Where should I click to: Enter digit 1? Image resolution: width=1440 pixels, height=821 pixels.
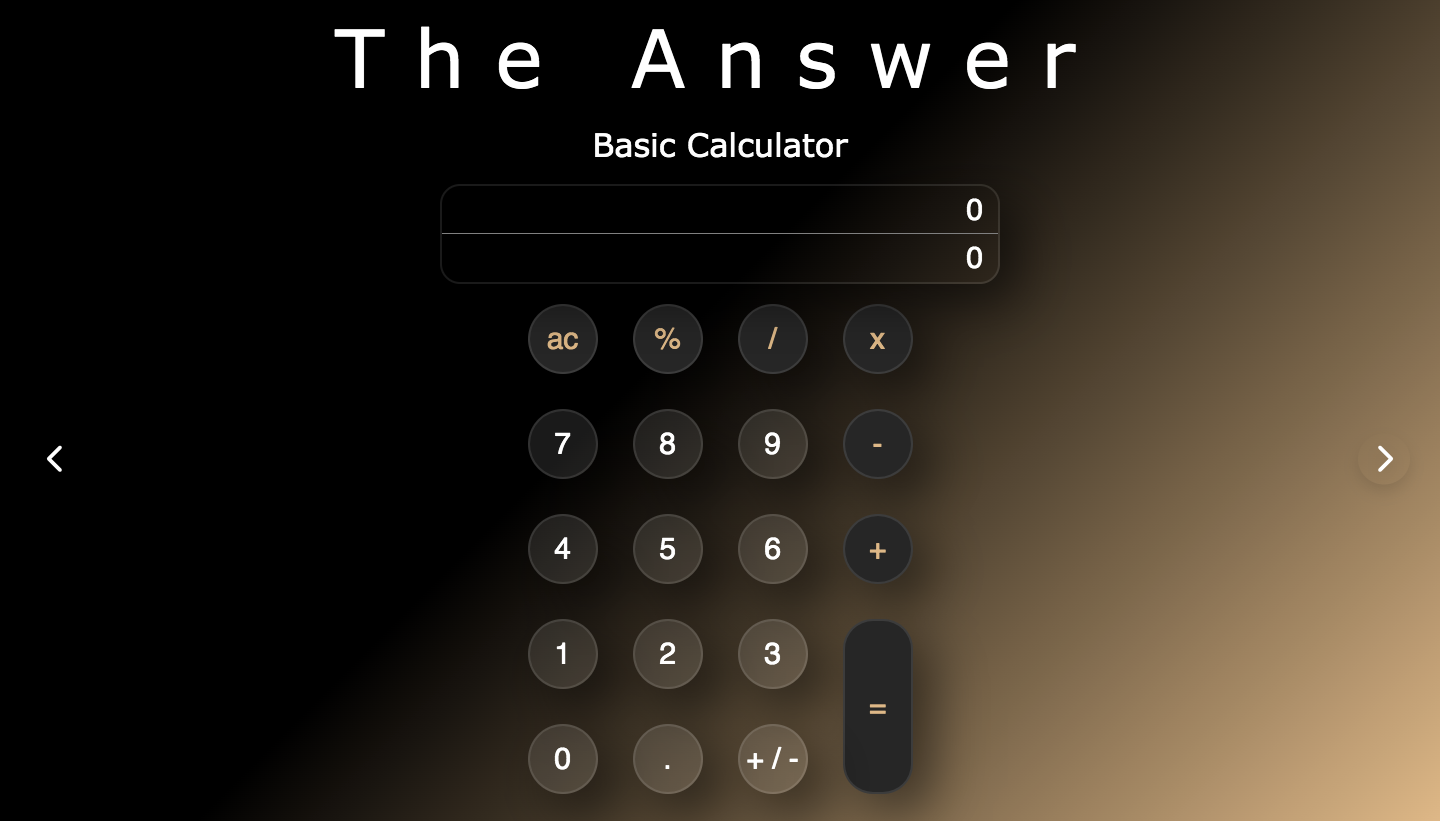(563, 654)
